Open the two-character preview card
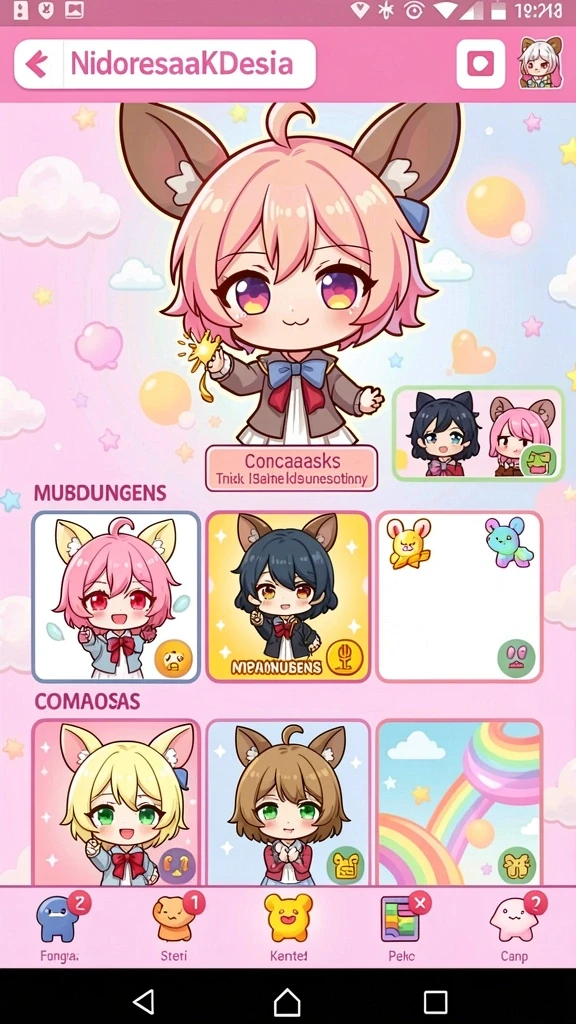Viewport: 576px width, 1024px height. click(479, 434)
